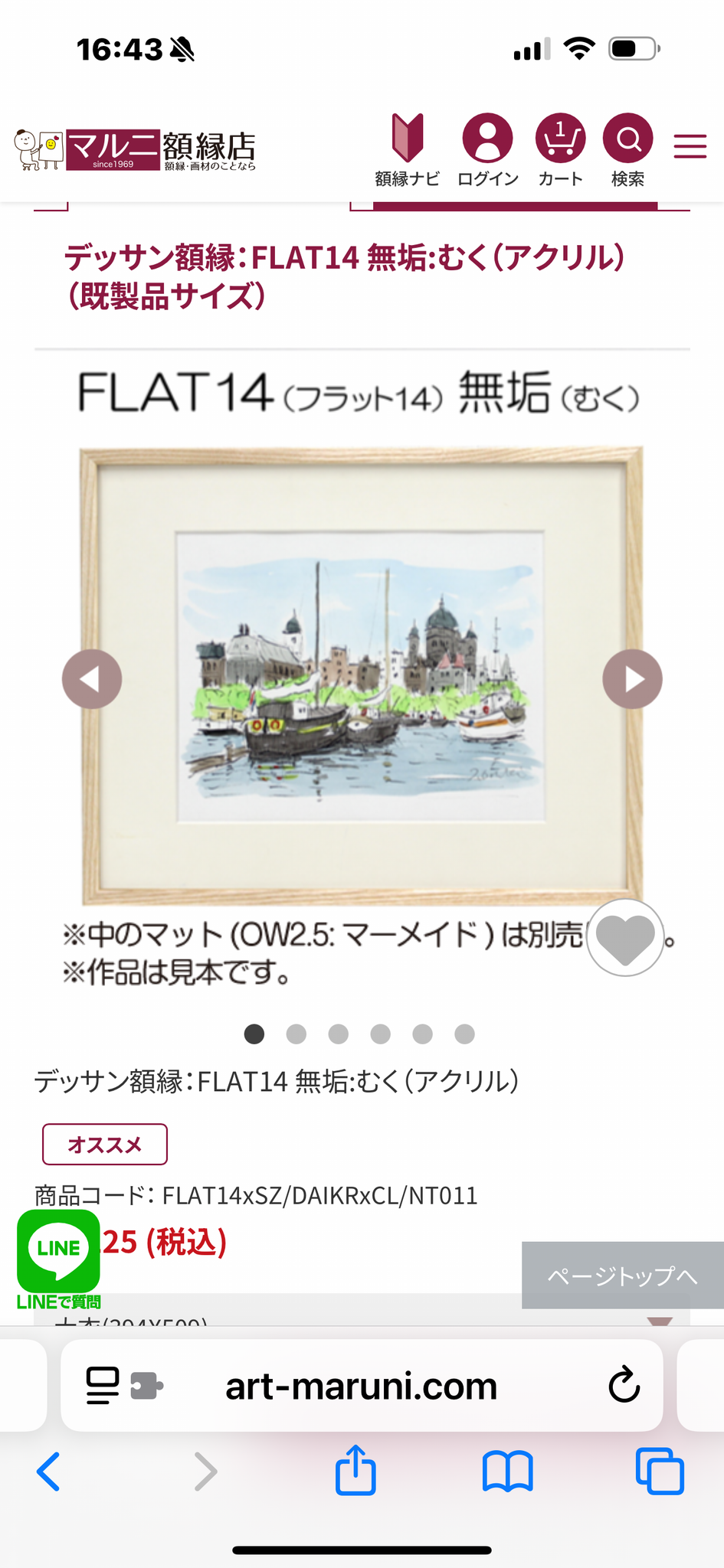The height and width of the screenshot is (1568, 724).
Task: Open the hamburger menu
Action: [x=690, y=146]
